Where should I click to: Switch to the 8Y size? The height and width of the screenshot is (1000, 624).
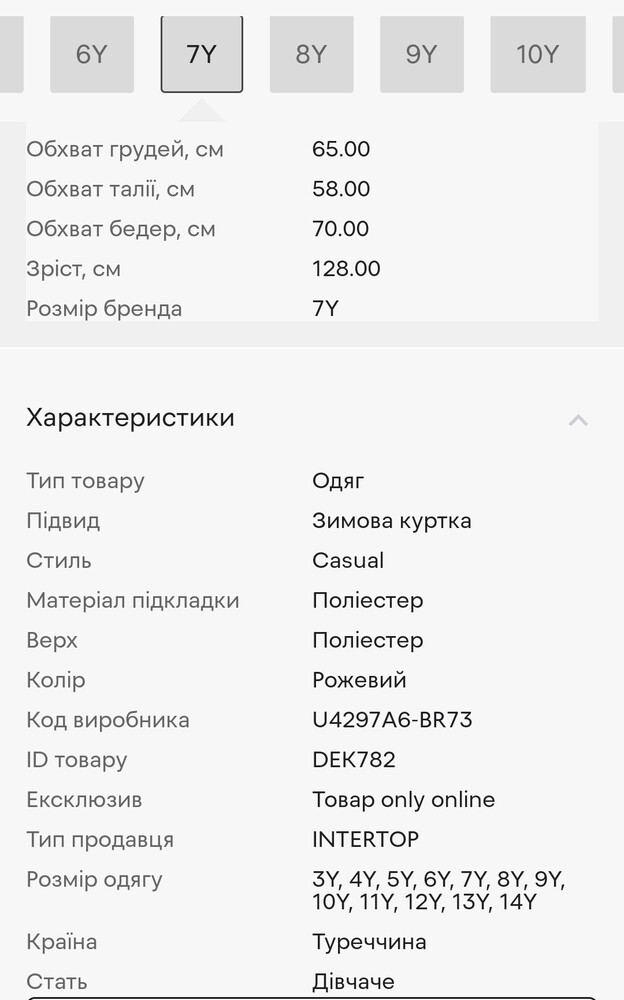(311, 54)
